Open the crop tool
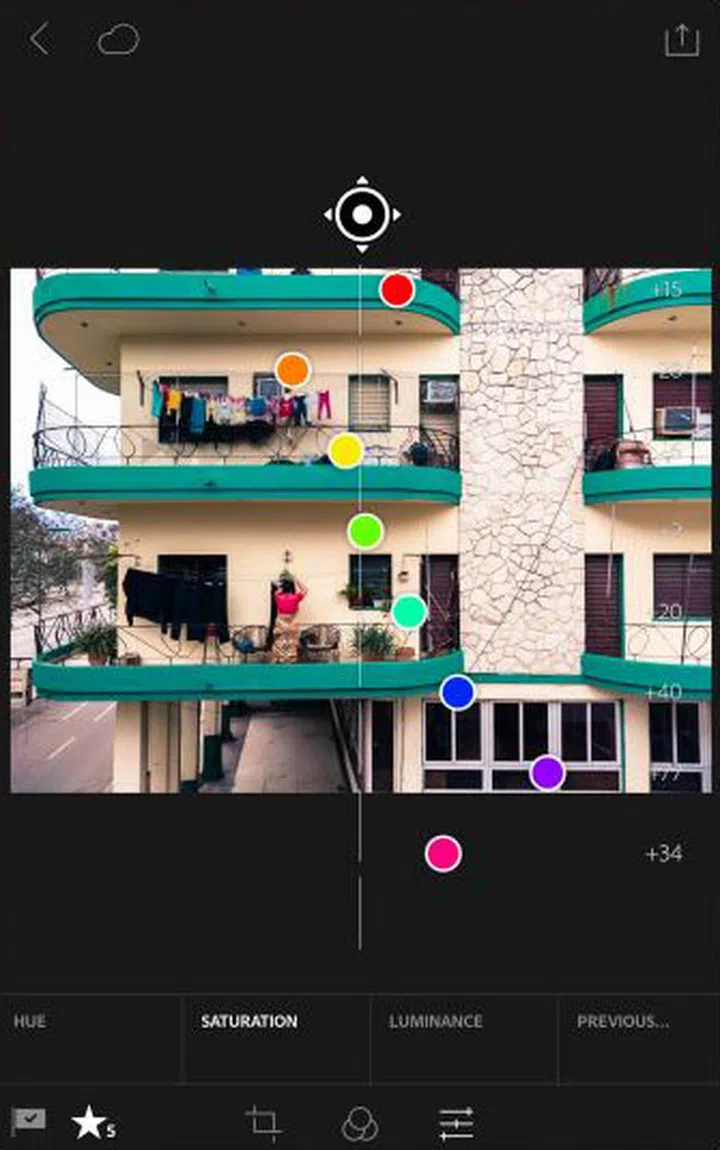720x1150 pixels. tap(264, 1123)
